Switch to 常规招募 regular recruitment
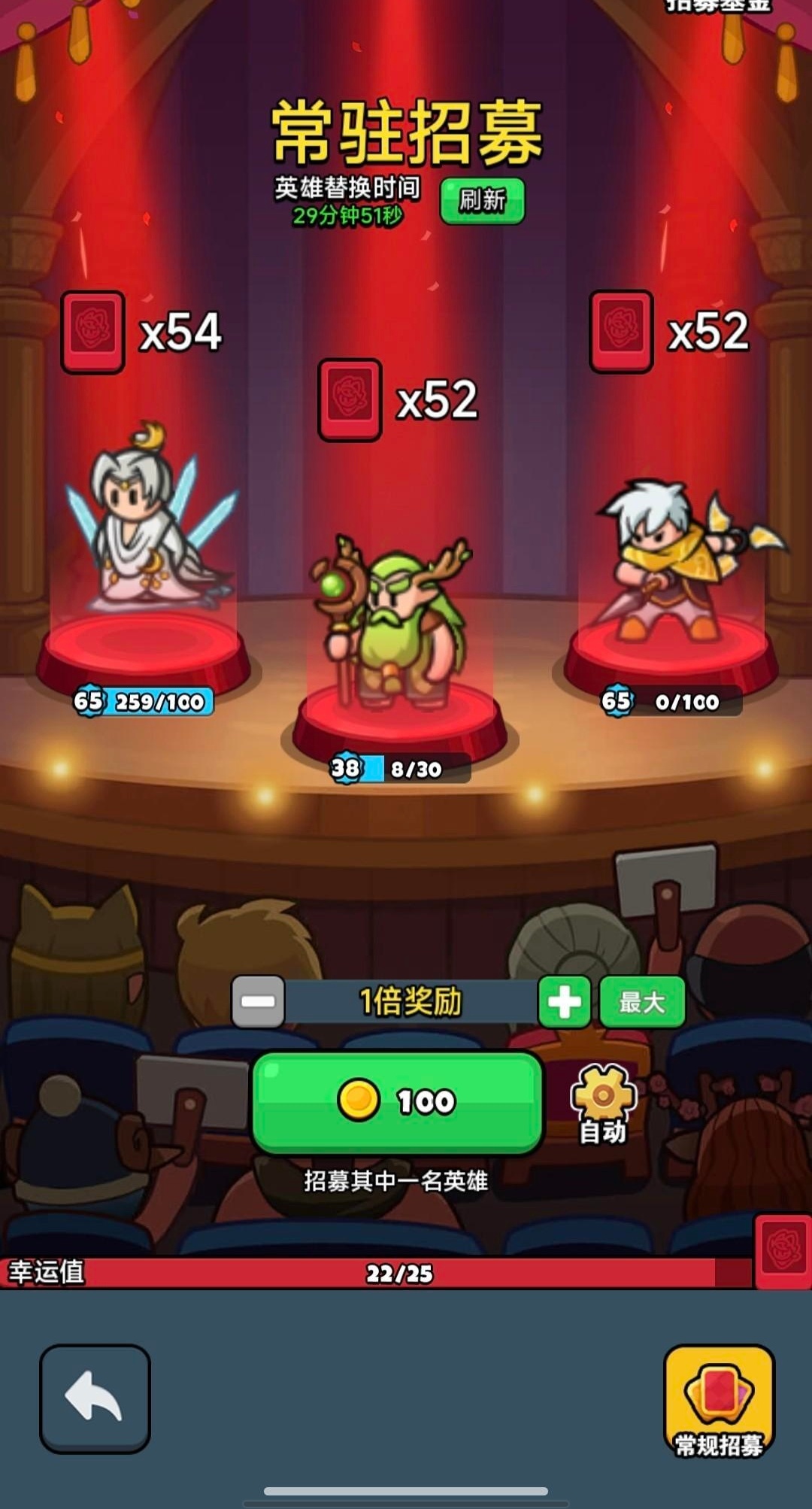 719,1402
